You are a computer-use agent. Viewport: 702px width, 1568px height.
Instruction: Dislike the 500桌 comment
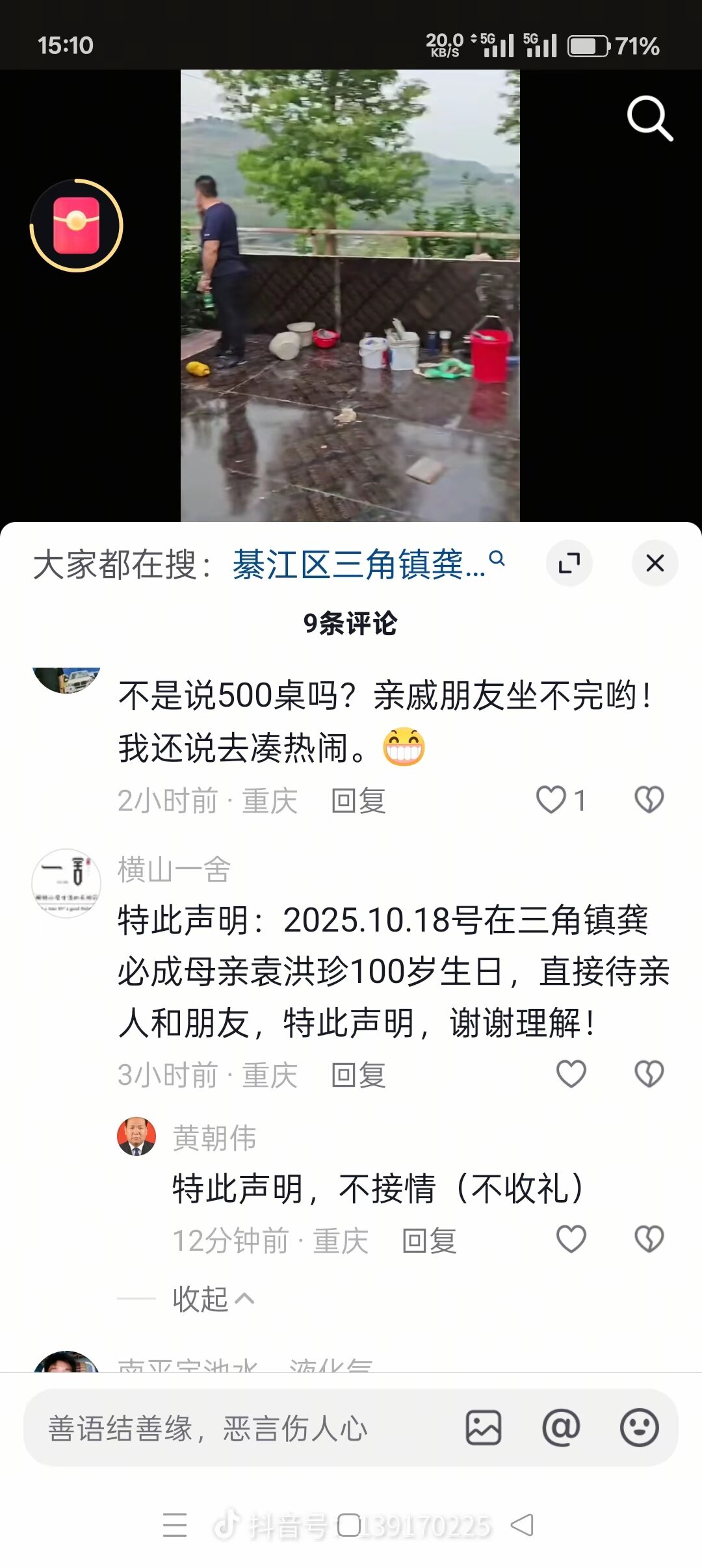pyautogui.click(x=649, y=800)
